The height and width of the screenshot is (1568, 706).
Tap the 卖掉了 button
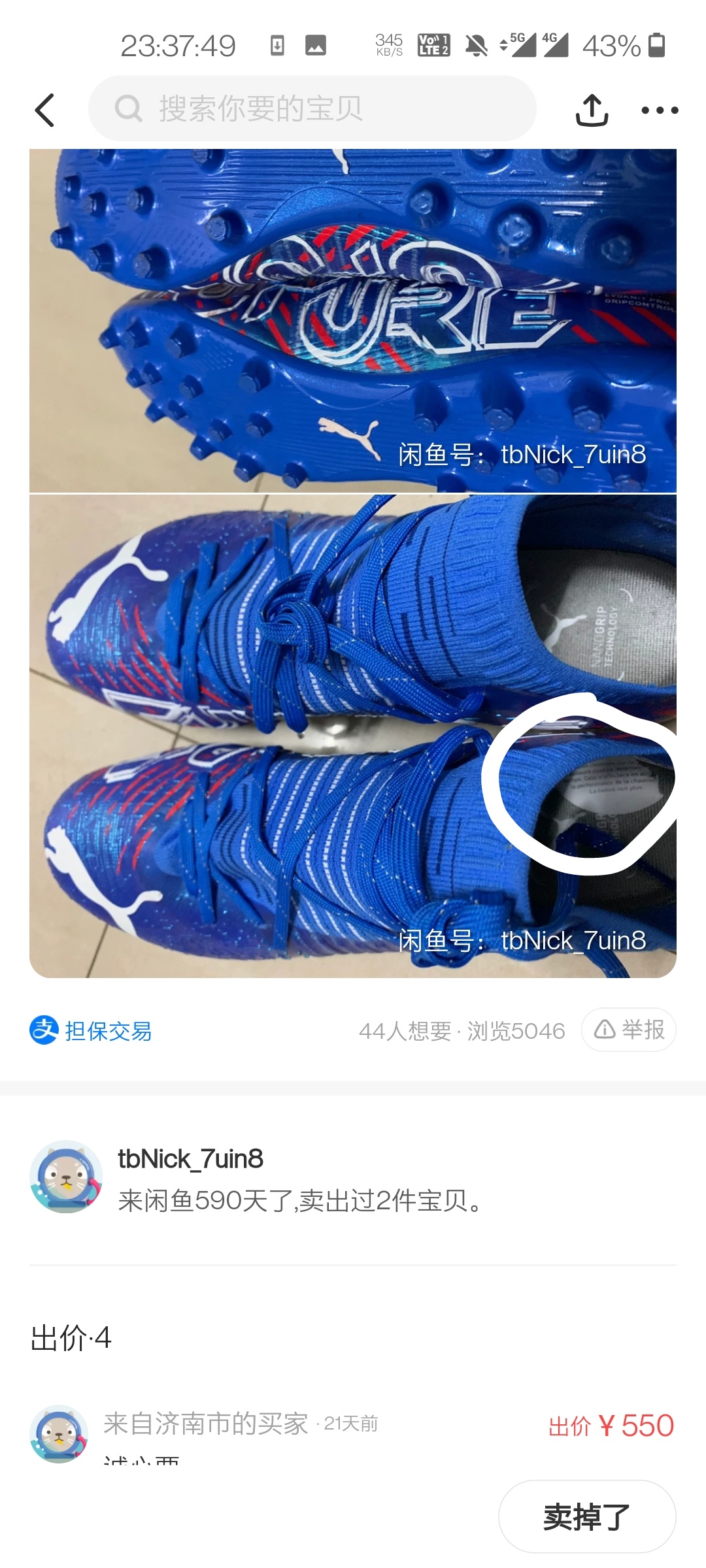587,1516
